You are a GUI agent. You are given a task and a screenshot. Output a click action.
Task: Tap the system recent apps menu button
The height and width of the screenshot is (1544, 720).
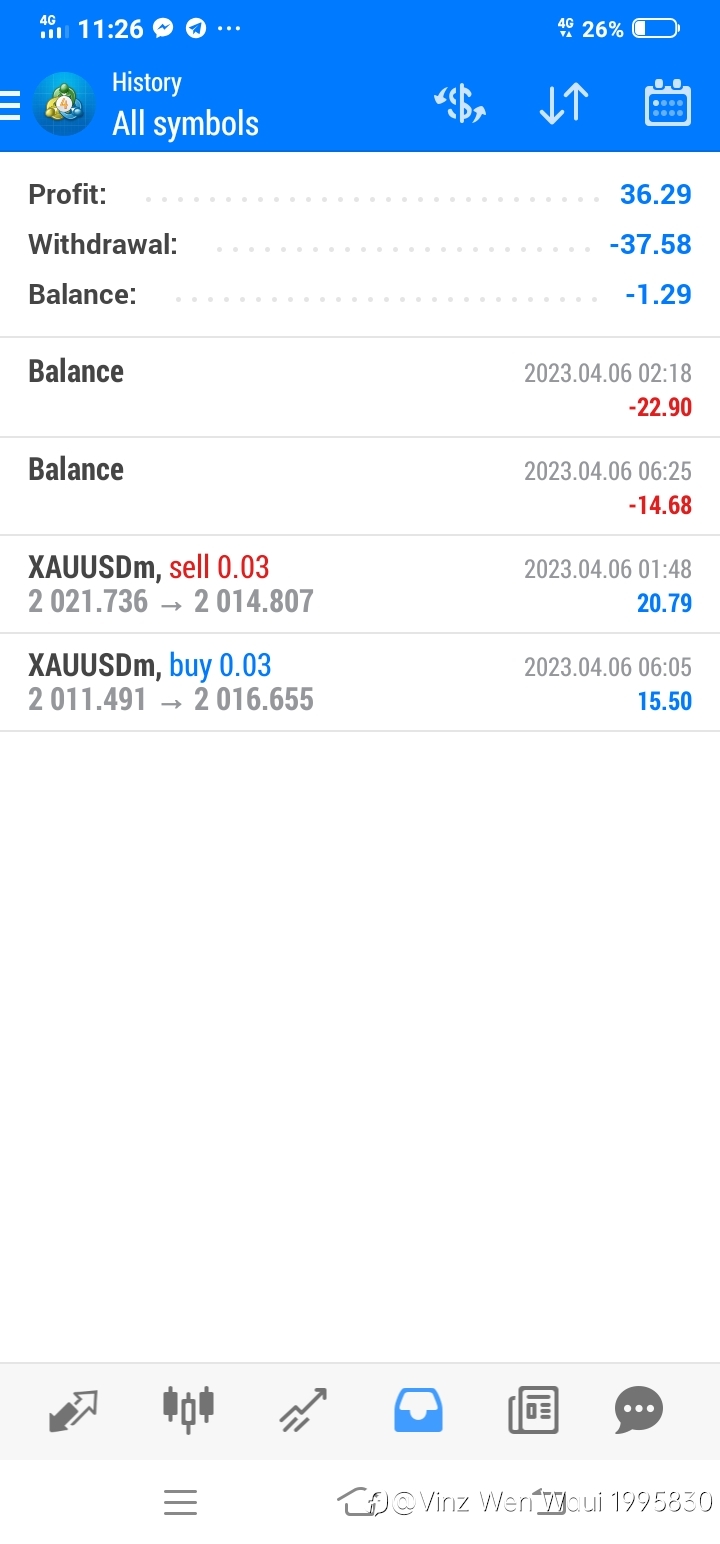[x=180, y=1502]
